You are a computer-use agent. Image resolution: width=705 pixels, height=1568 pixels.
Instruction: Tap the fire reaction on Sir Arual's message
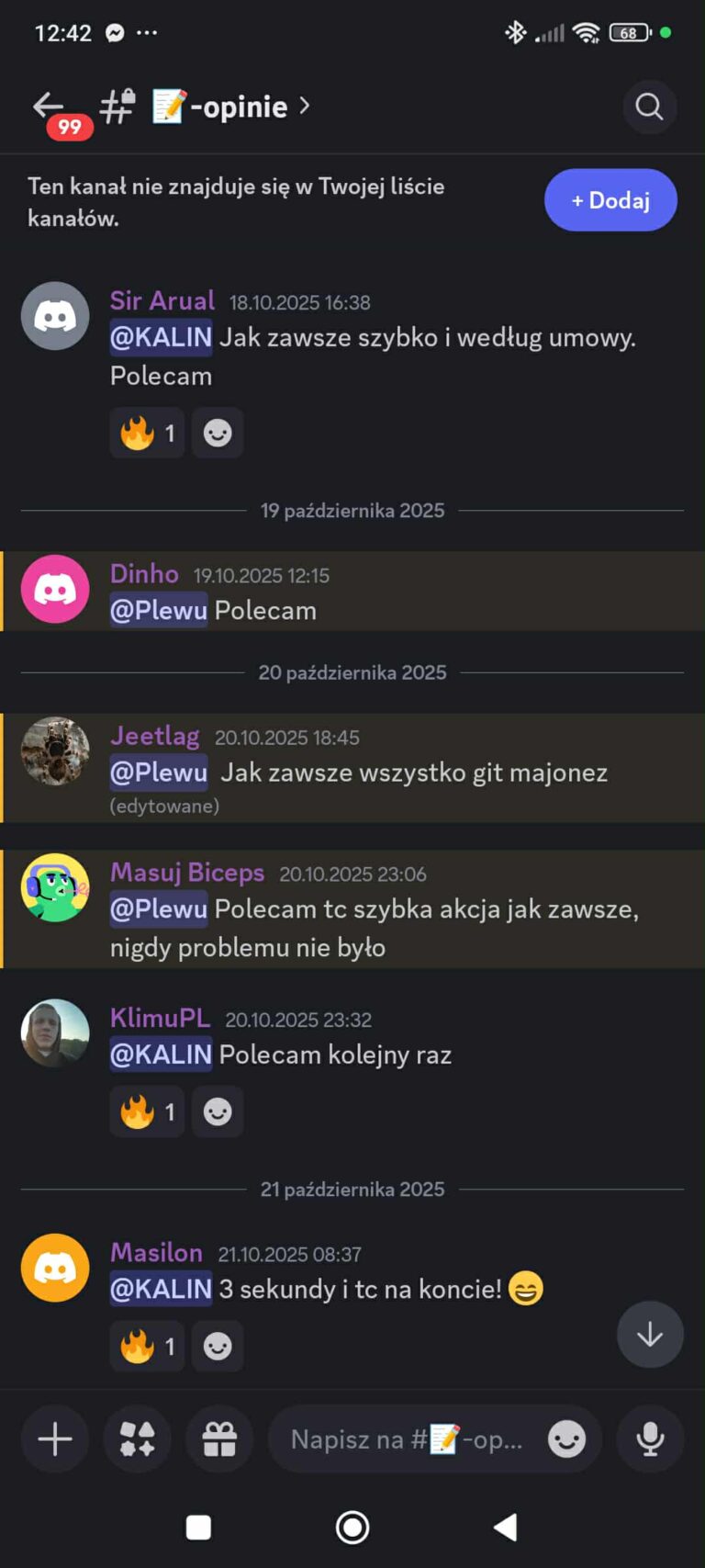(147, 433)
